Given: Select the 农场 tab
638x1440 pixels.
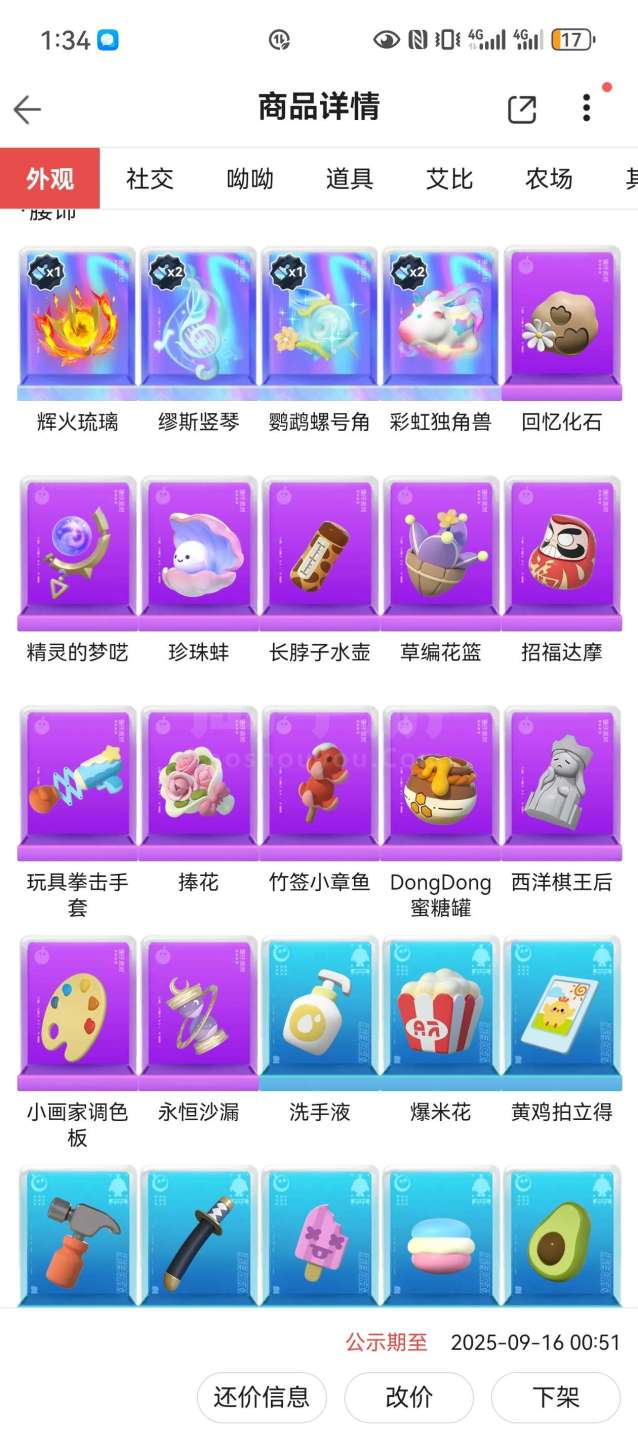Looking at the screenshot, I should (549, 179).
